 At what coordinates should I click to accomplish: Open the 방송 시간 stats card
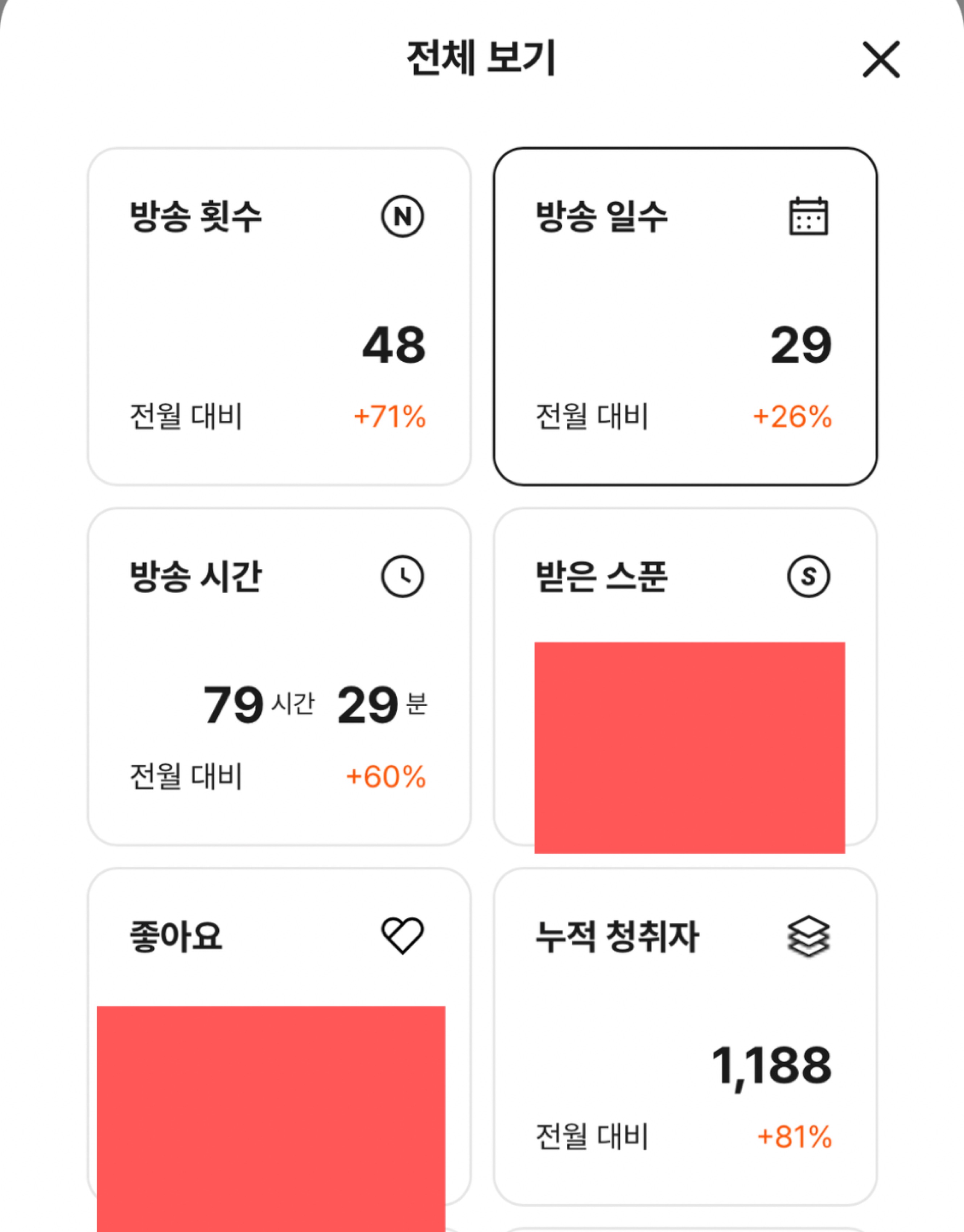279,676
